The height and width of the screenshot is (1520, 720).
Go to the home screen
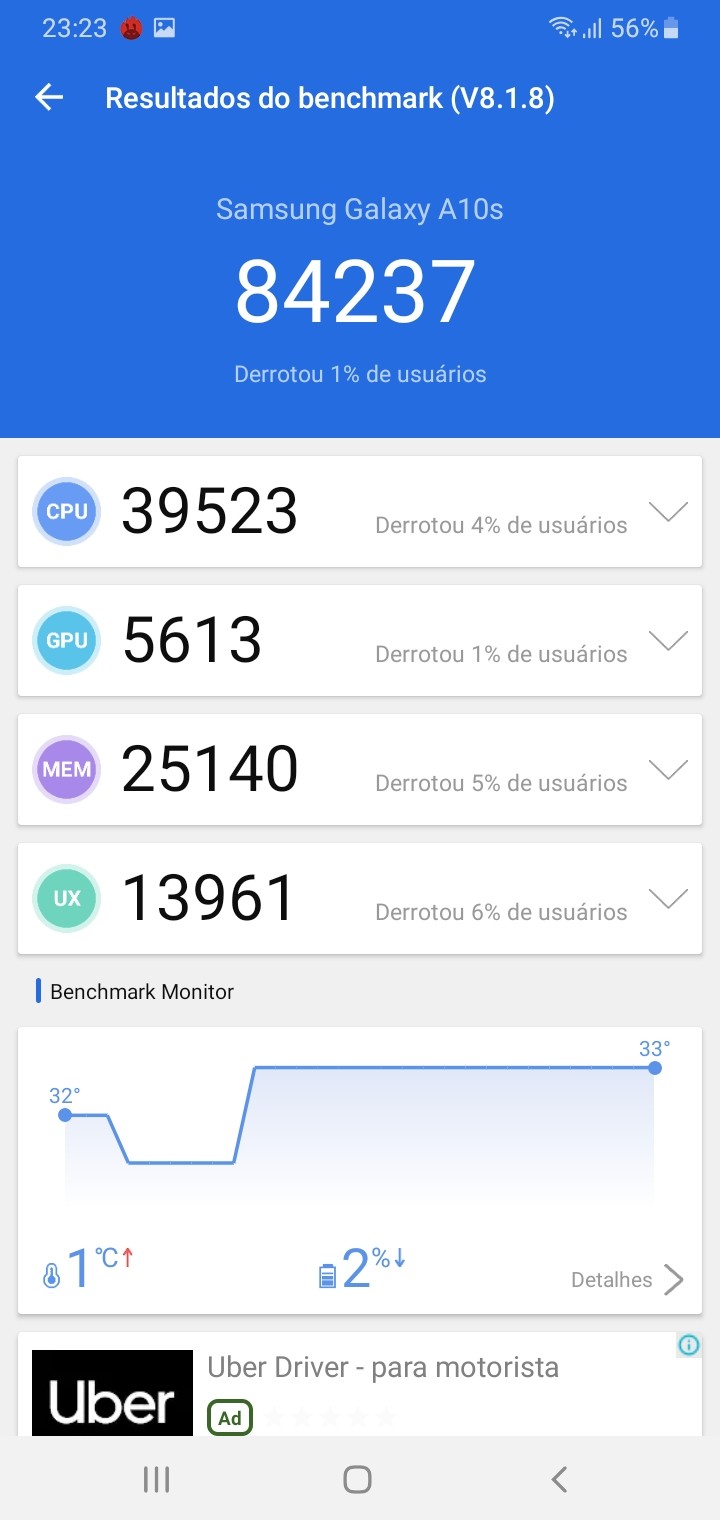coord(357,1479)
